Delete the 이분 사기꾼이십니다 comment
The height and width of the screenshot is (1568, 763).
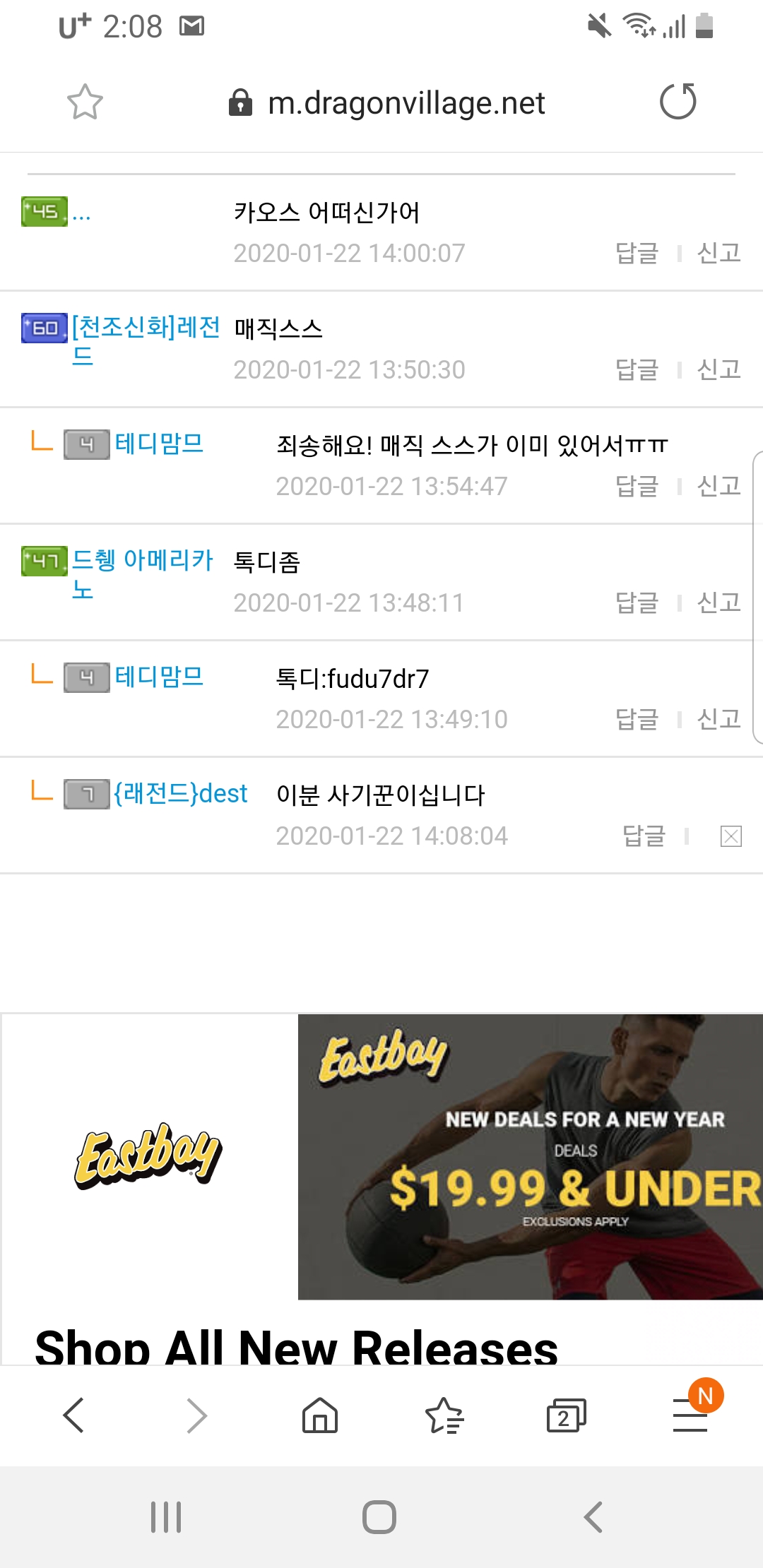pyautogui.click(x=731, y=836)
